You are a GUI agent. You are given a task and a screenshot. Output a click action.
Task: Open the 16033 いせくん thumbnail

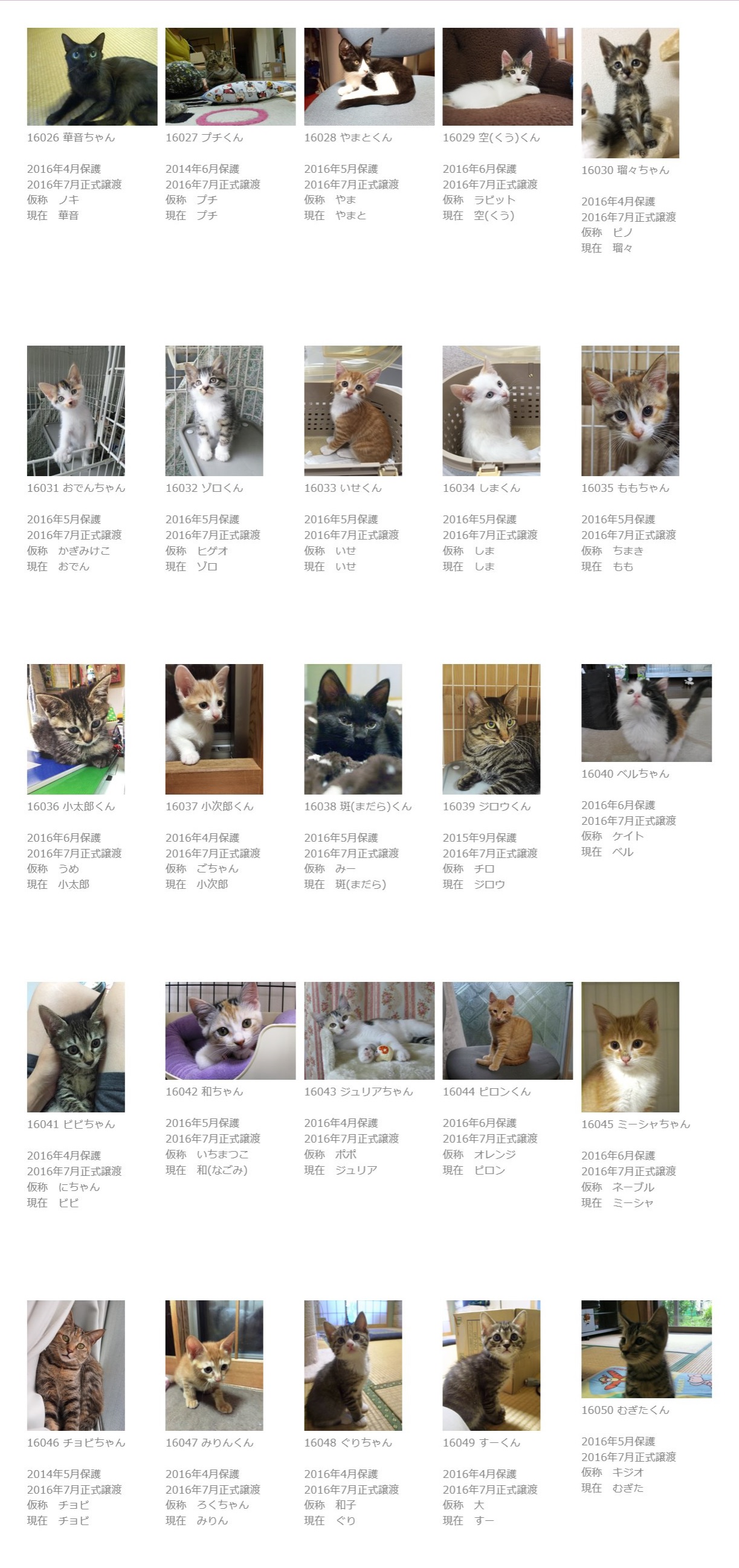[x=353, y=411]
